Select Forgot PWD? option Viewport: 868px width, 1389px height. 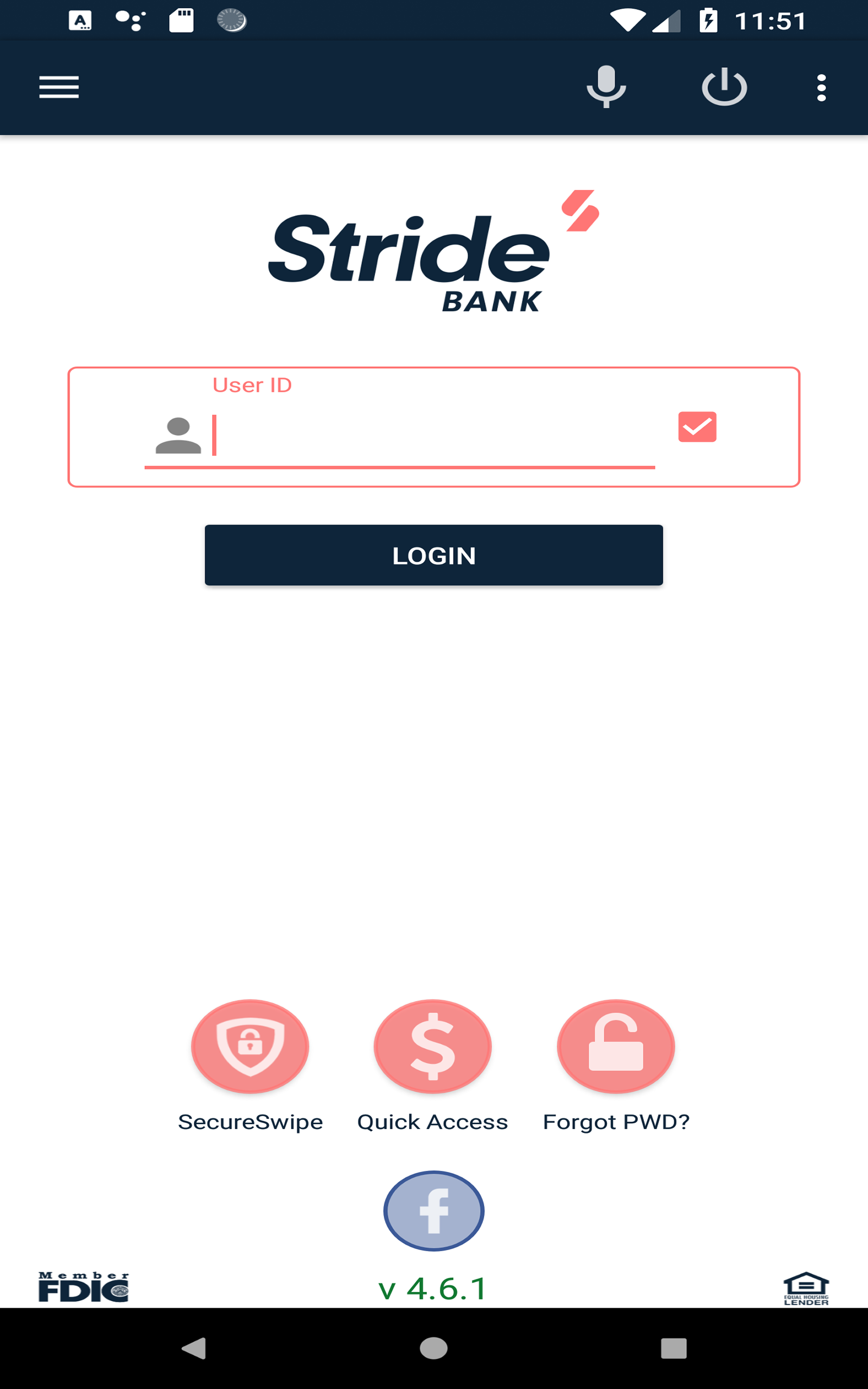616,1046
